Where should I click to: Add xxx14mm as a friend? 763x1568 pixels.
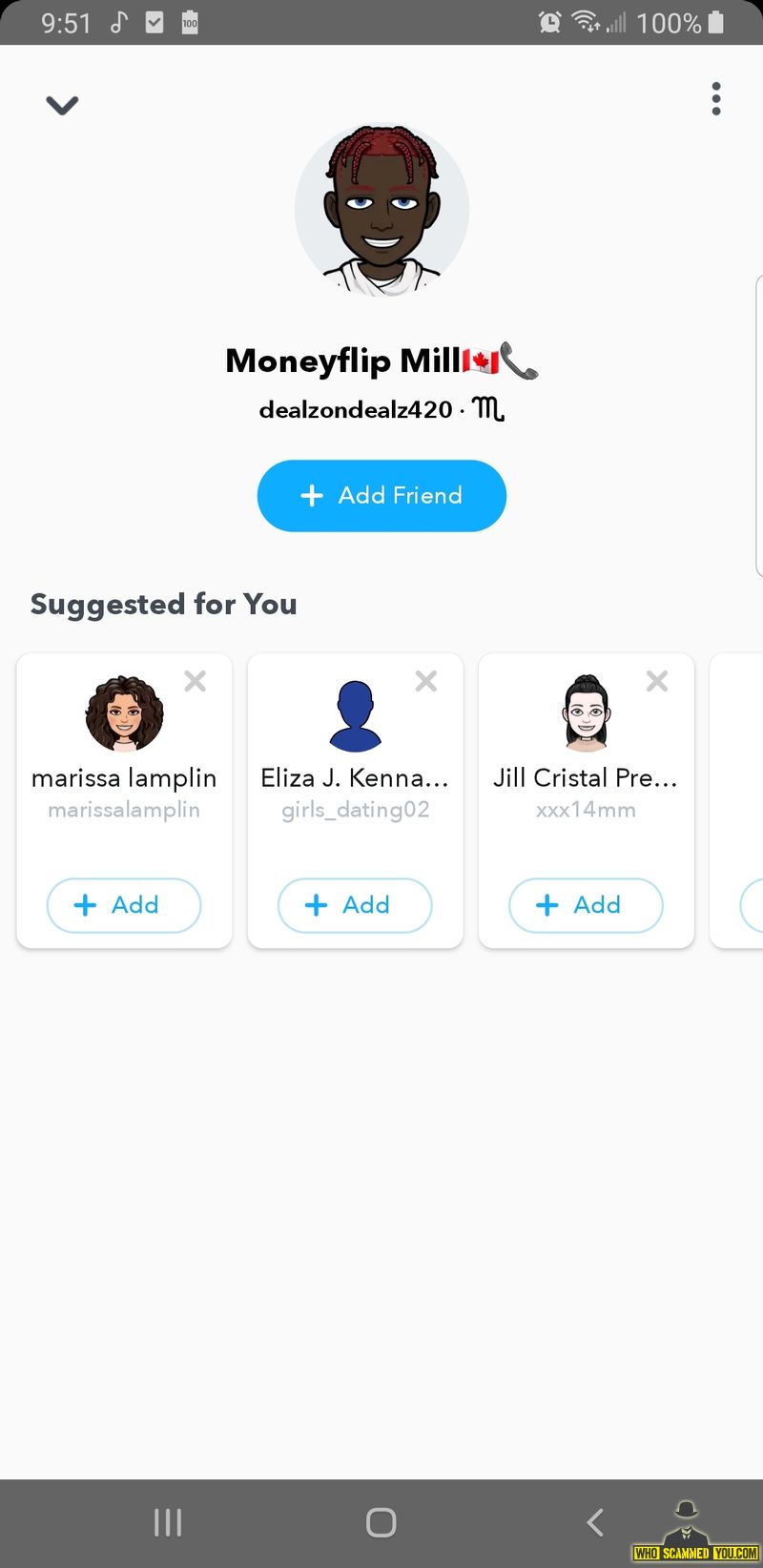pos(586,905)
